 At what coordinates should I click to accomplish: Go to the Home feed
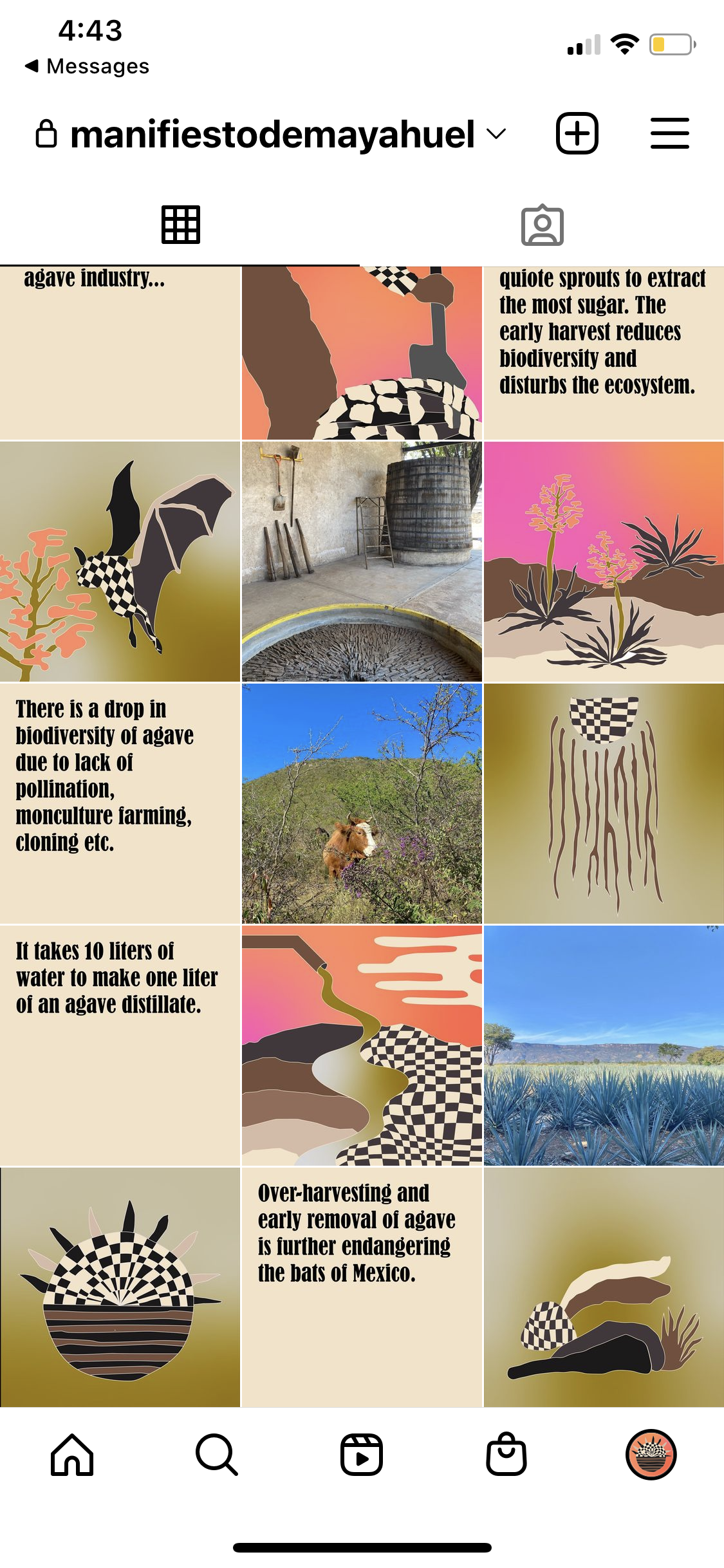[72, 1455]
